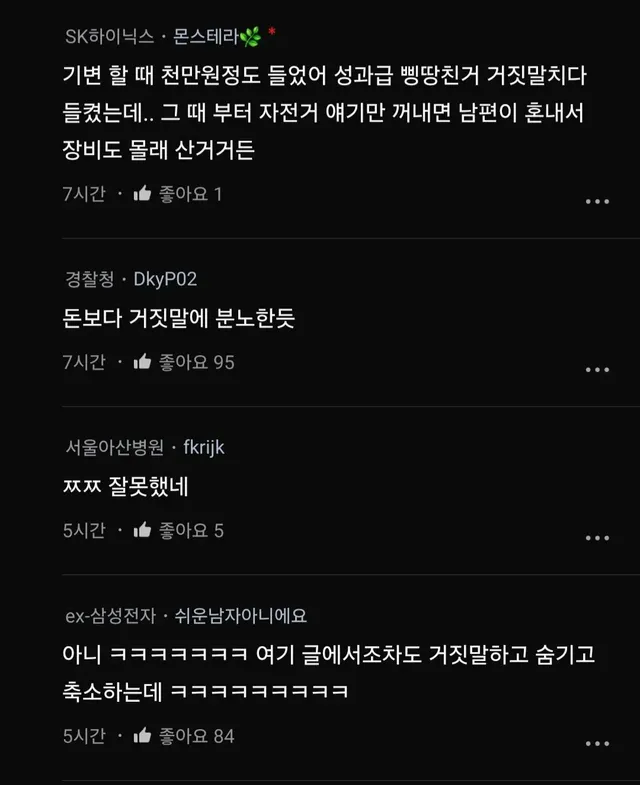This screenshot has width=640, height=785.
Task: Open overflow menu on 쉬운남자아니에요's comment
Action: [x=597, y=743]
